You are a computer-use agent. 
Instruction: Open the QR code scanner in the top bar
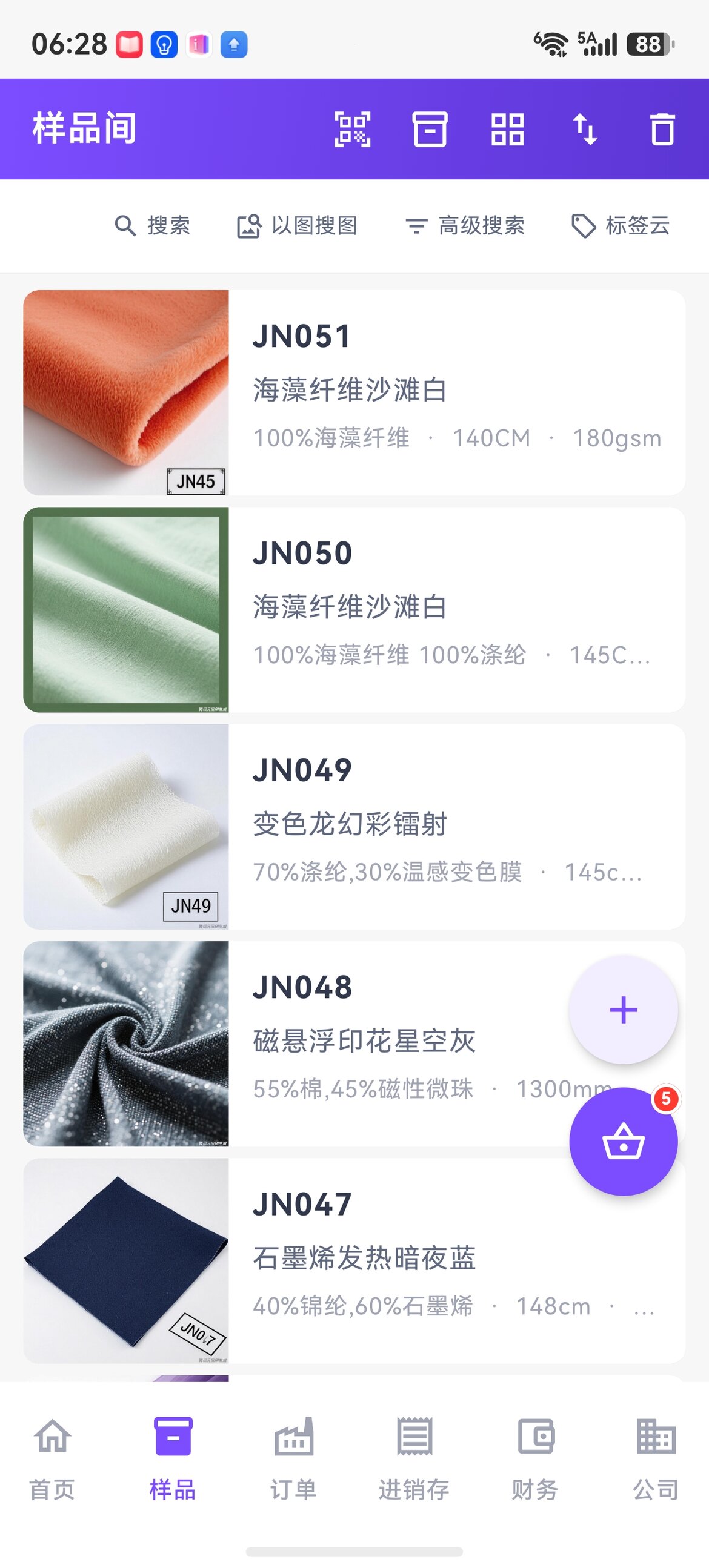353,130
